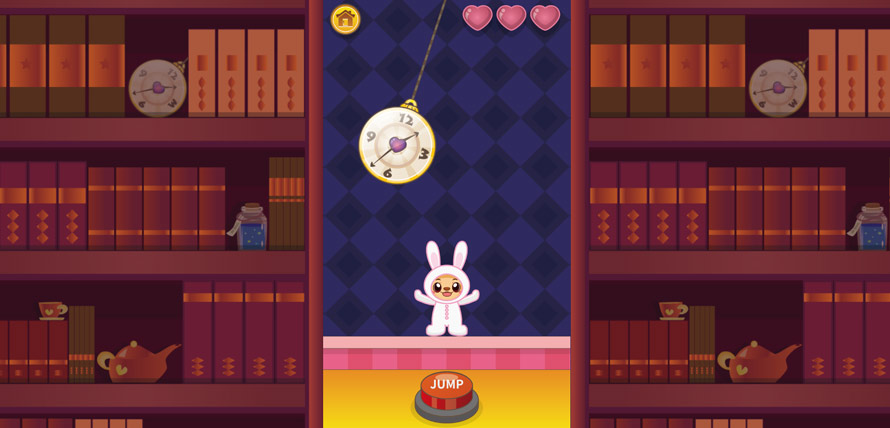This screenshot has width=890, height=428.
Task: Tap the home icon to exit
Action: (345, 18)
